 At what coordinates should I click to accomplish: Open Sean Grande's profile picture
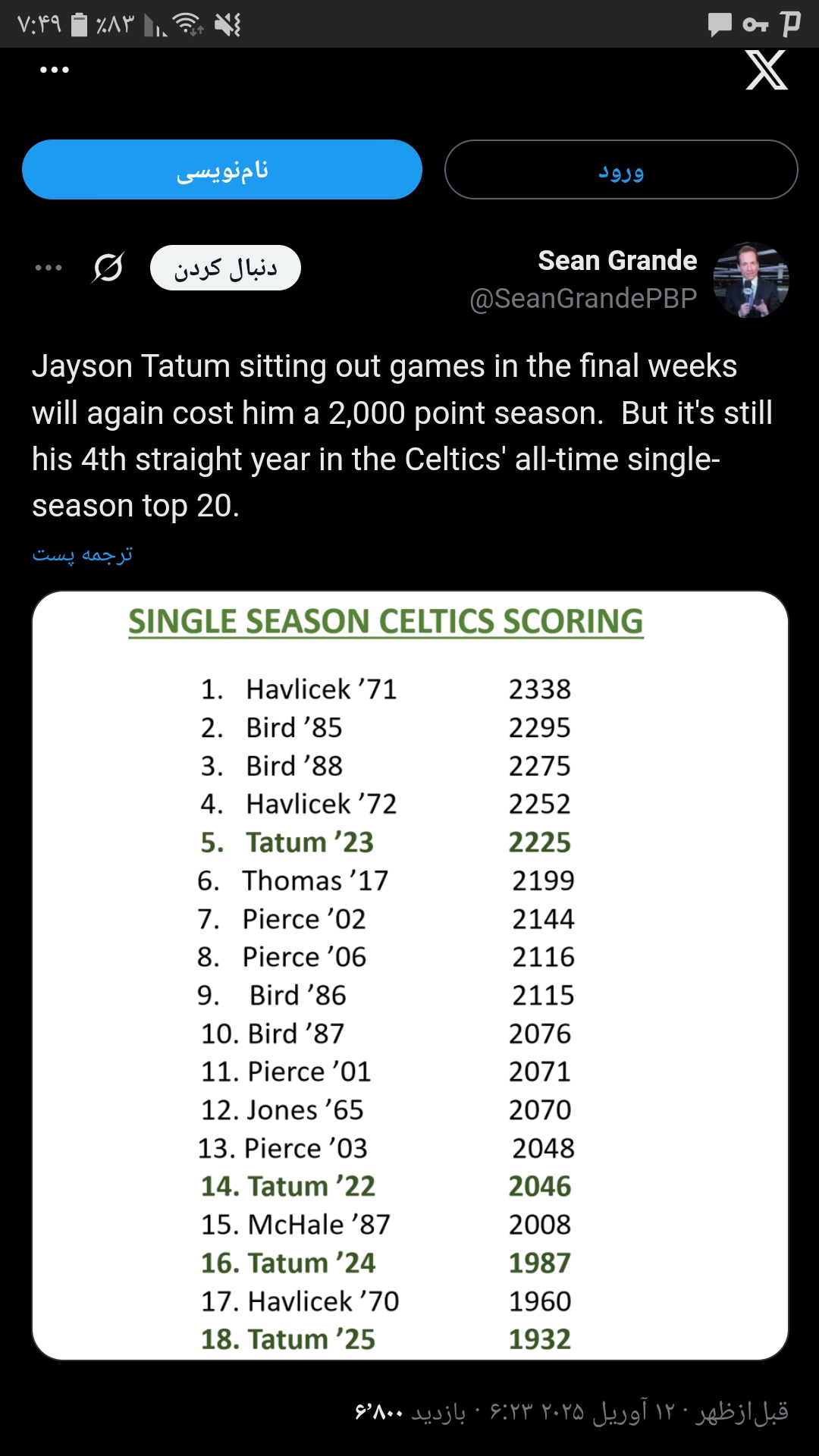tap(751, 279)
